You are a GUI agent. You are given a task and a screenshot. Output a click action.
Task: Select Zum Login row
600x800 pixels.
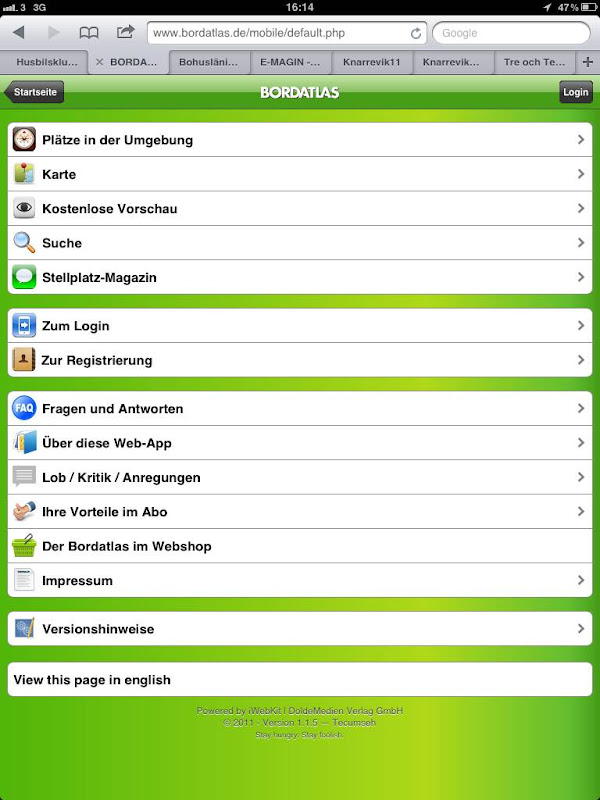click(x=300, y=326)
